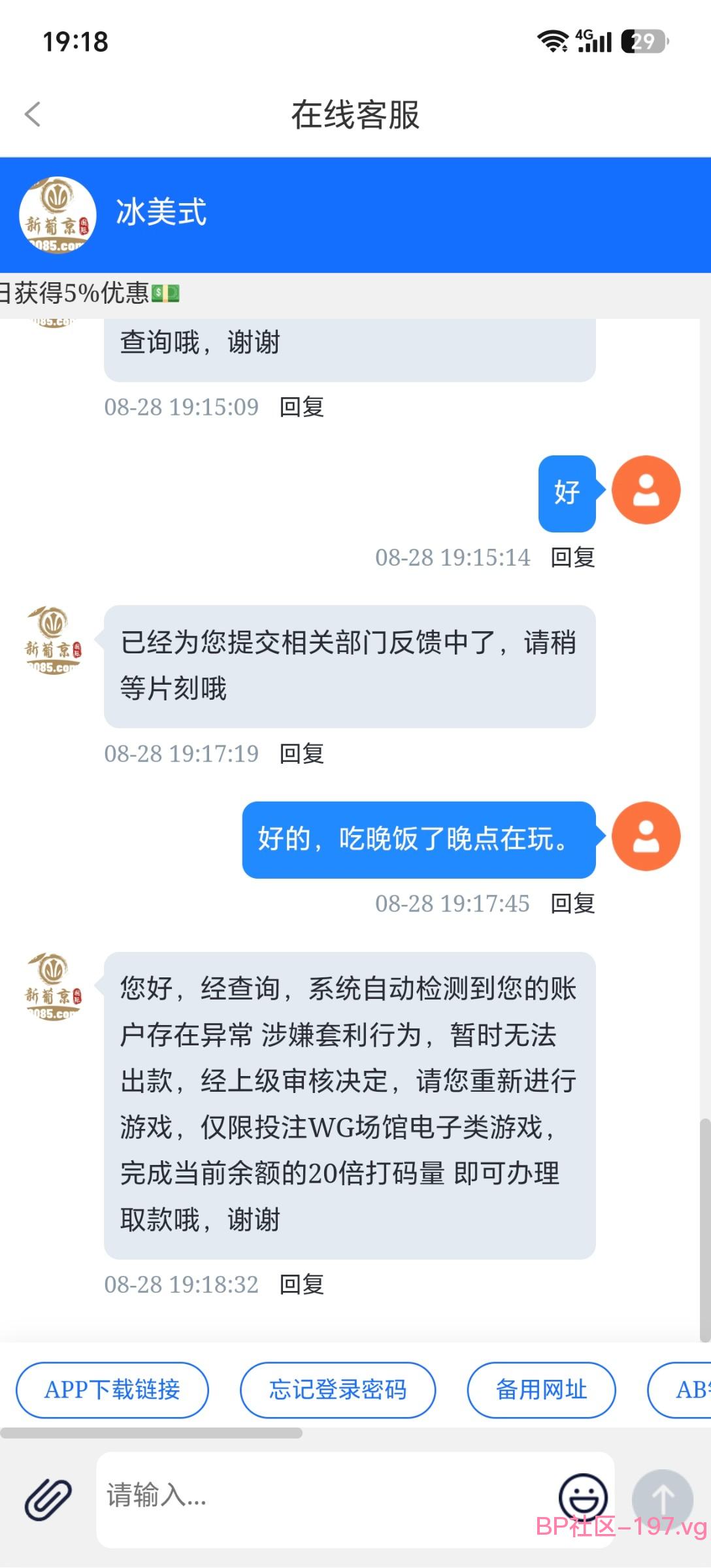Choose the 忘记登录密码 chip
The width and height of the screenshot is (711, 1568).
pyautogui.click(x=338, y=1390)
